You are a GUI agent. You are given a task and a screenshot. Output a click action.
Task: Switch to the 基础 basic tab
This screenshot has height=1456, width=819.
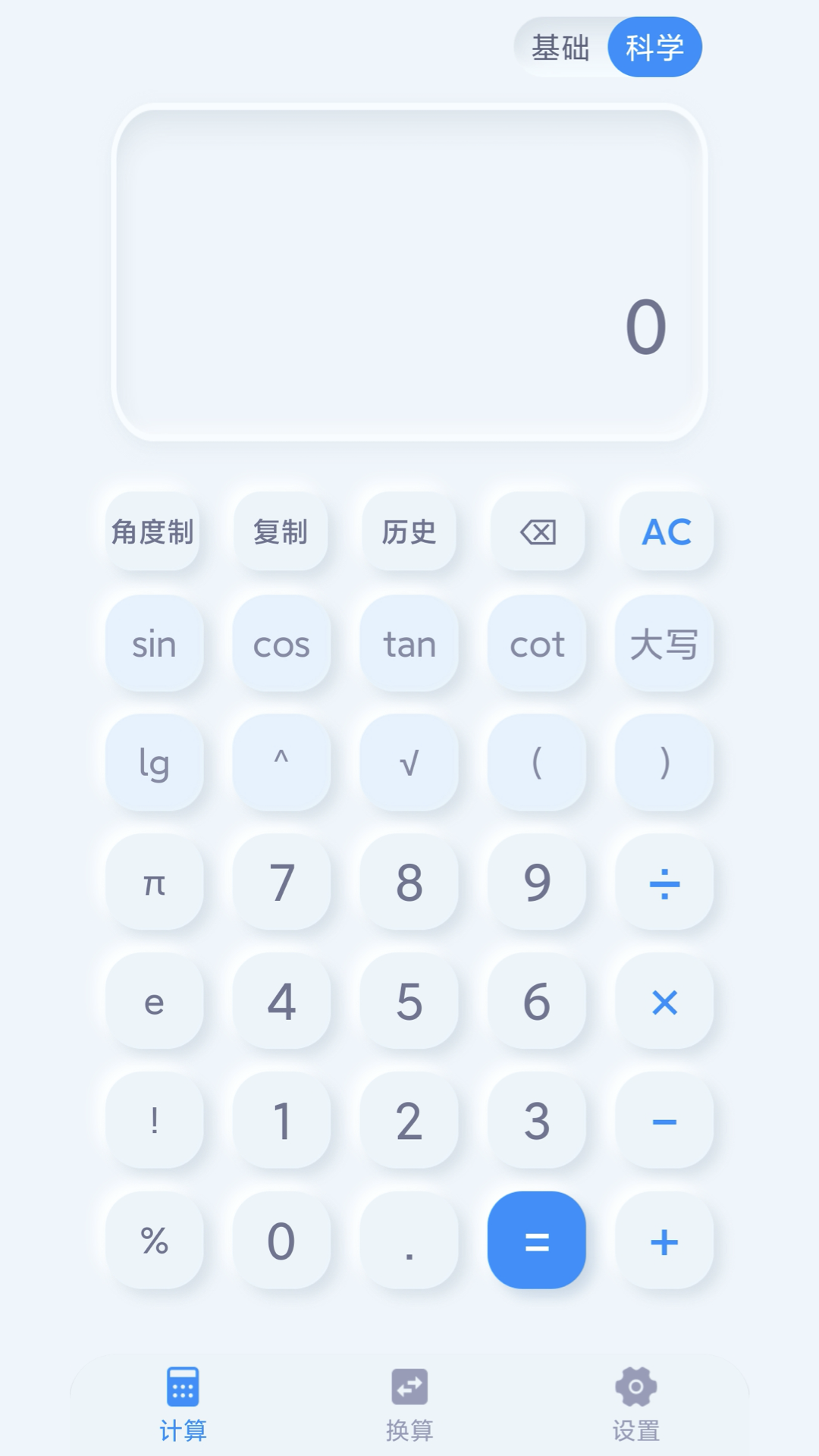(562, 47)
